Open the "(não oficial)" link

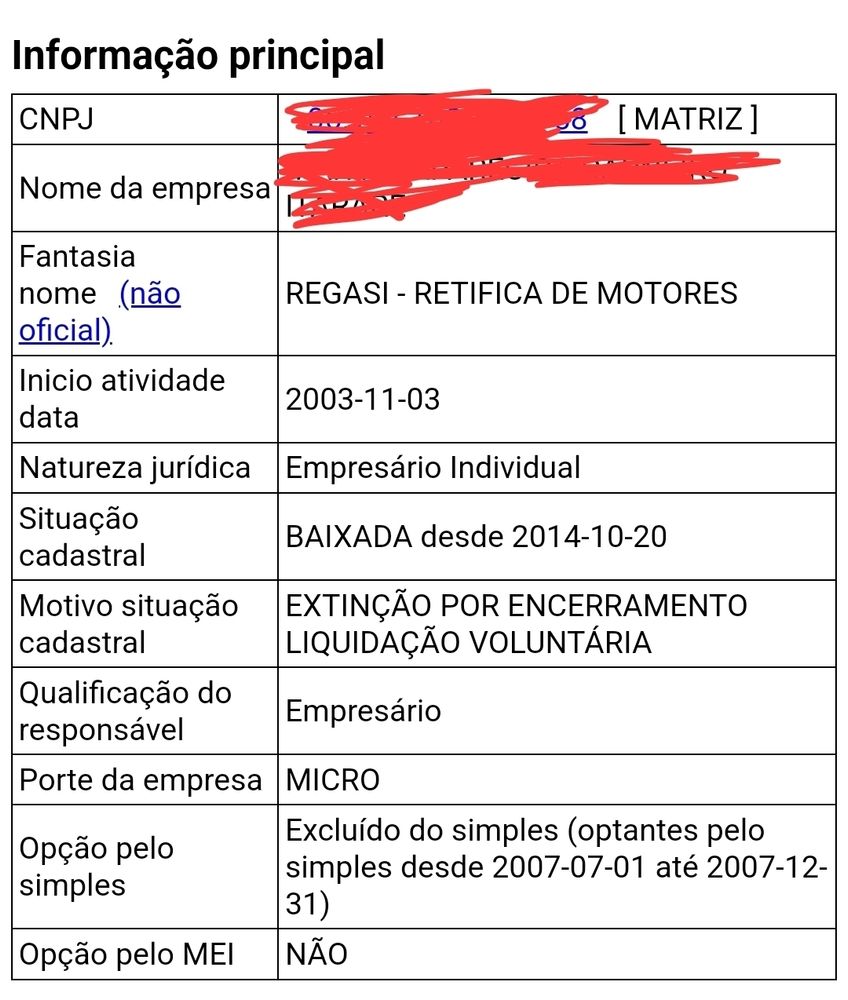149,295
